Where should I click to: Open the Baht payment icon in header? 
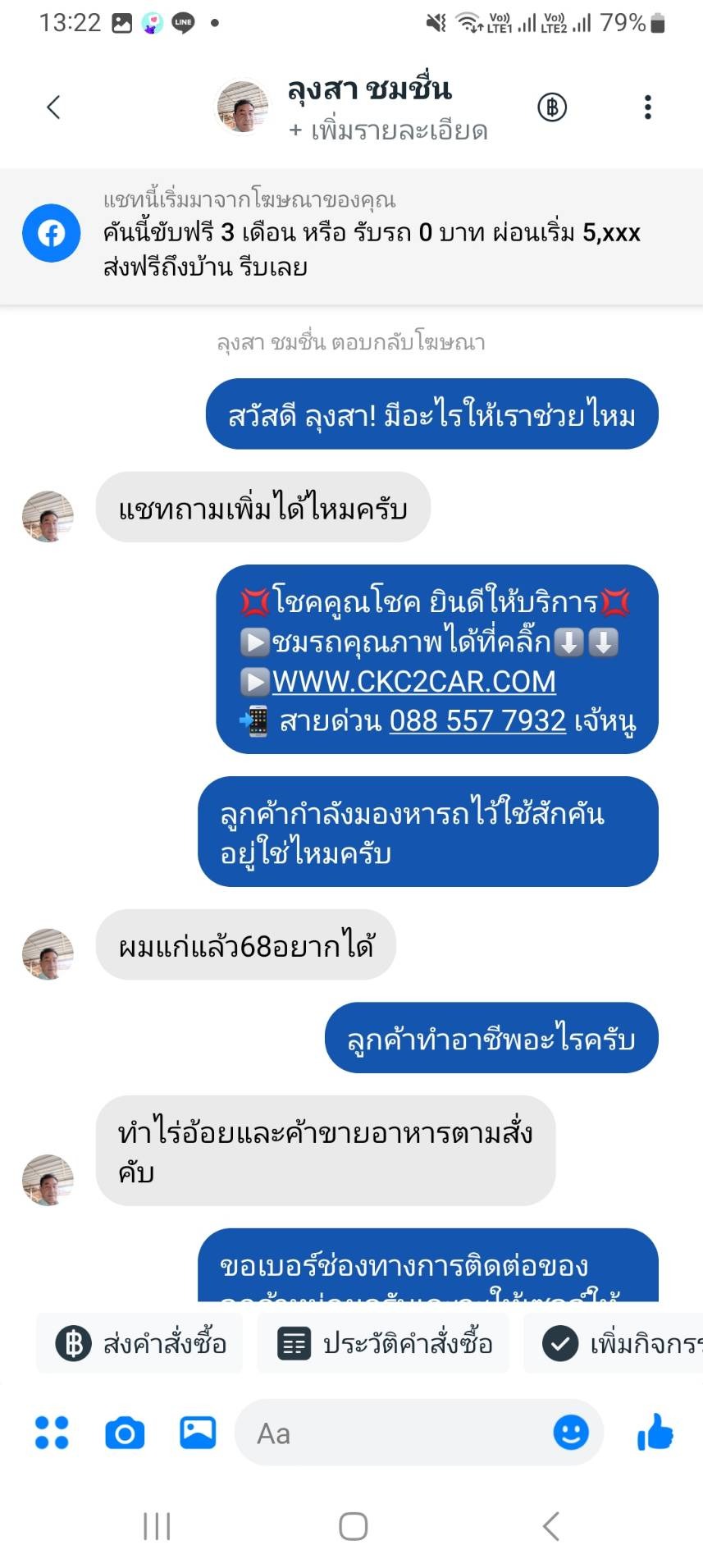552,107
